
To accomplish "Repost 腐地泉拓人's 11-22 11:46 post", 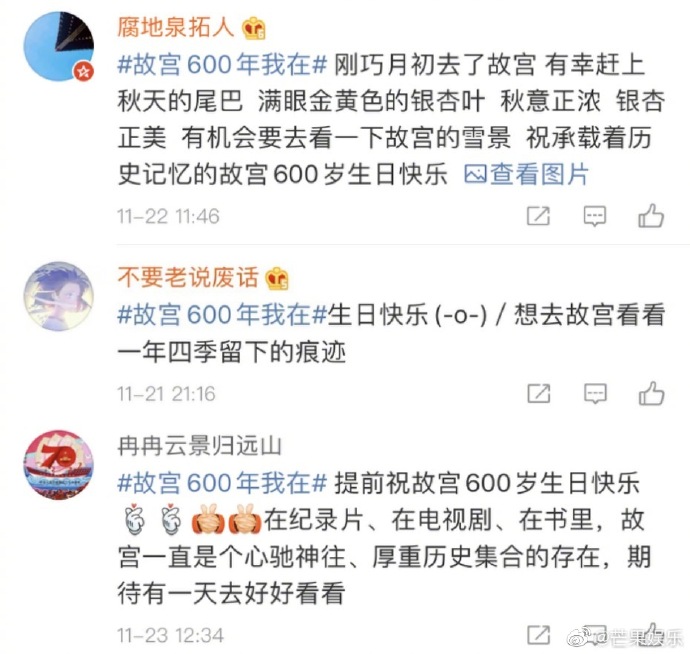I will pyautogui.click(x=538, y=215).
